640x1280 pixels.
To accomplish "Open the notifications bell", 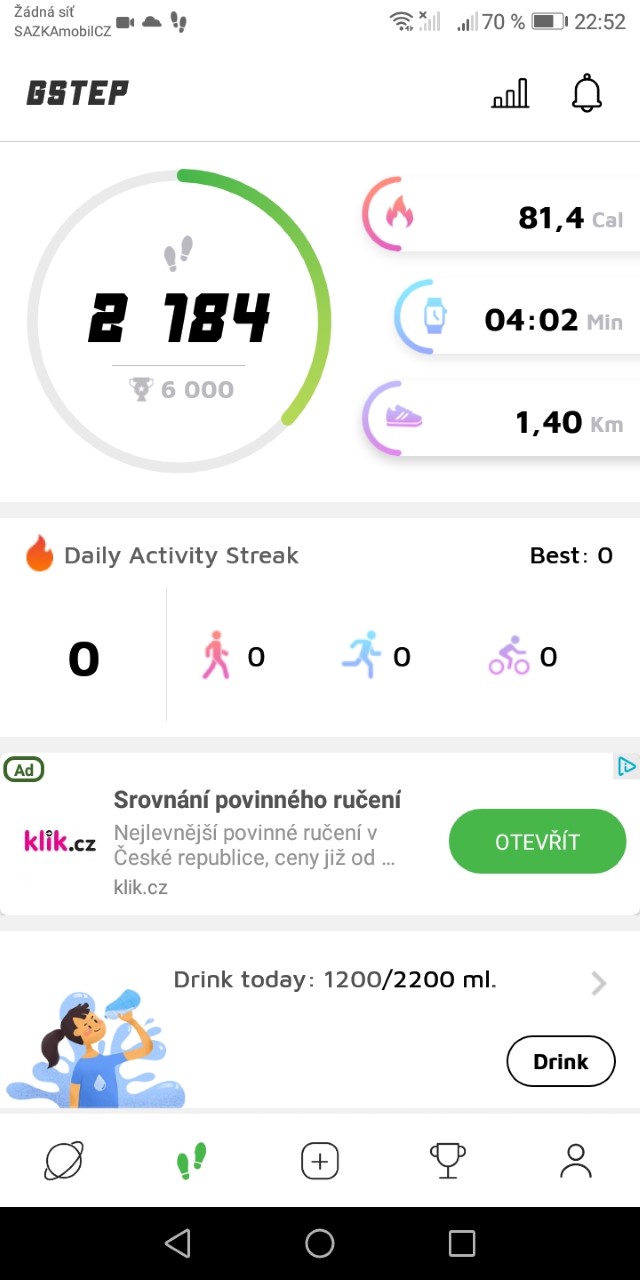I will click(587, 93).
